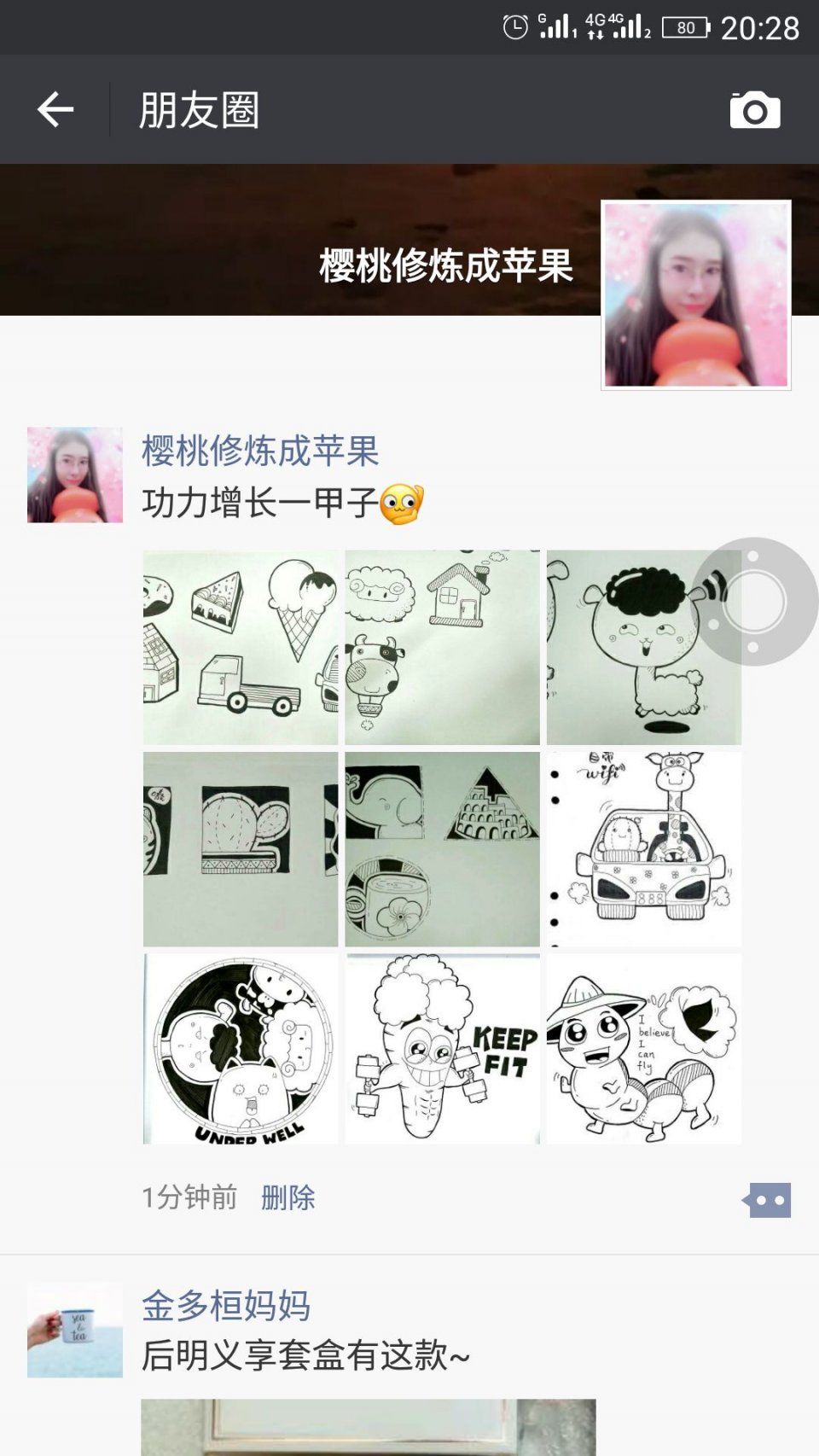Tap the name 金多桓妈妈
The image size is (819, 1456).
point(225,1305)
